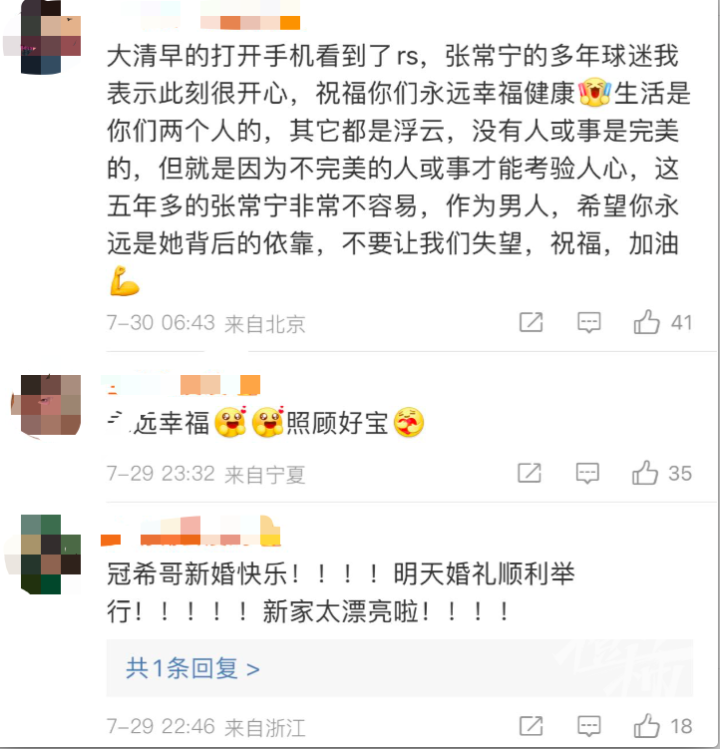The image size is (720, 749).
Task: Like the comment with 18 likes
Action: [x=647, y=726]
